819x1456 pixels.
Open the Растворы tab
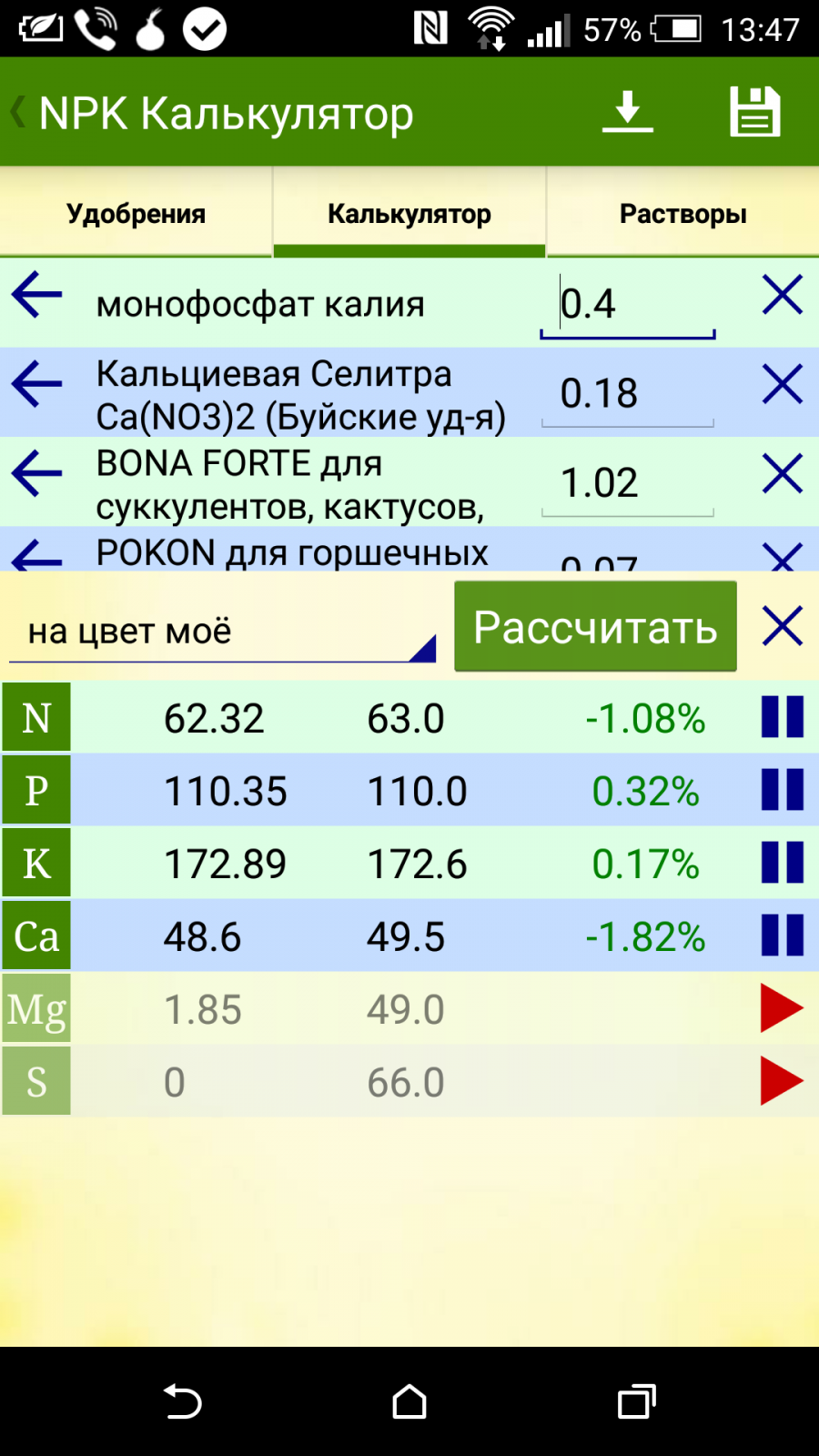[683, 214]
